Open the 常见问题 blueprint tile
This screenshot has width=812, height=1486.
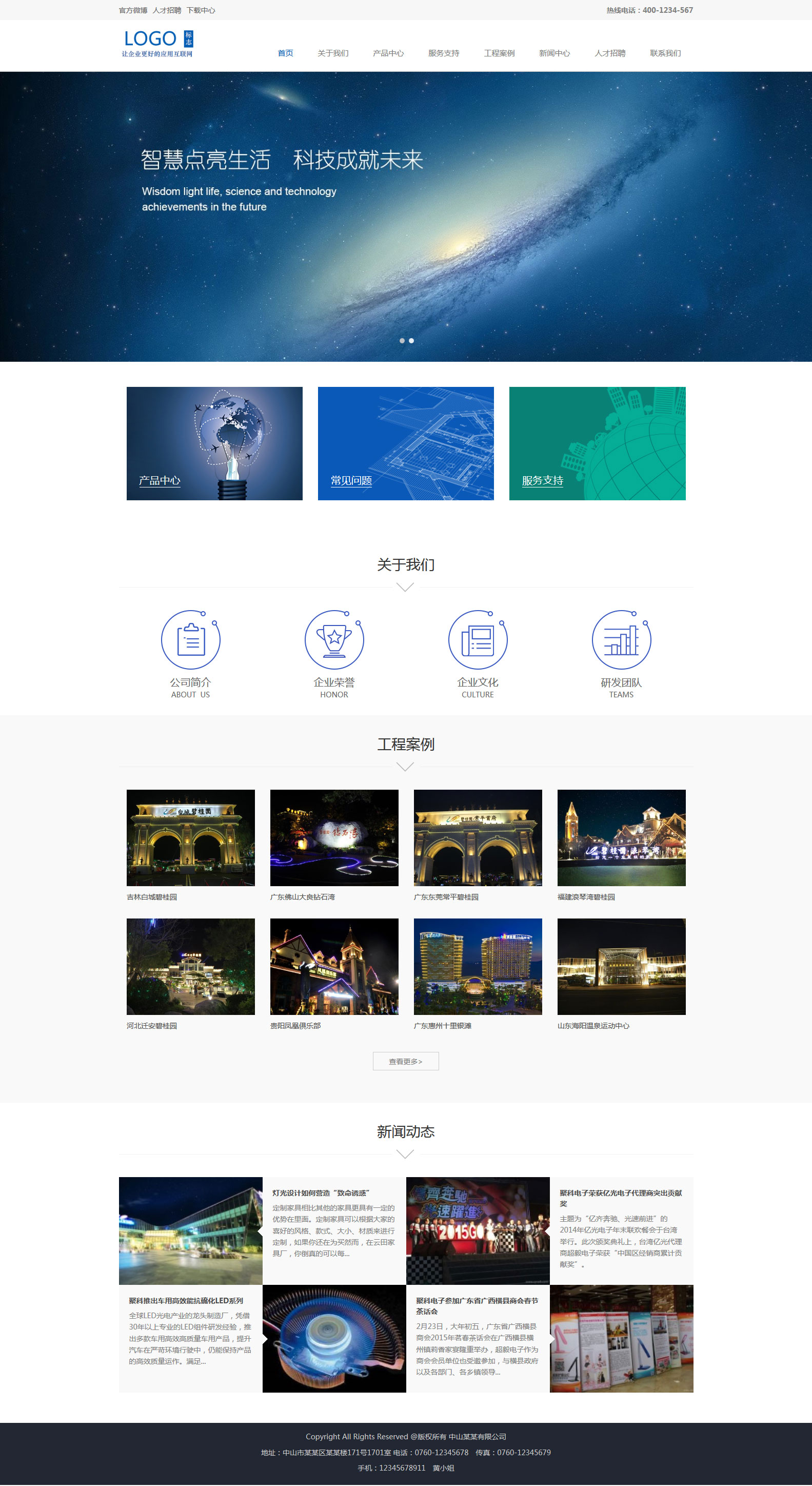[x=405, y=443]
